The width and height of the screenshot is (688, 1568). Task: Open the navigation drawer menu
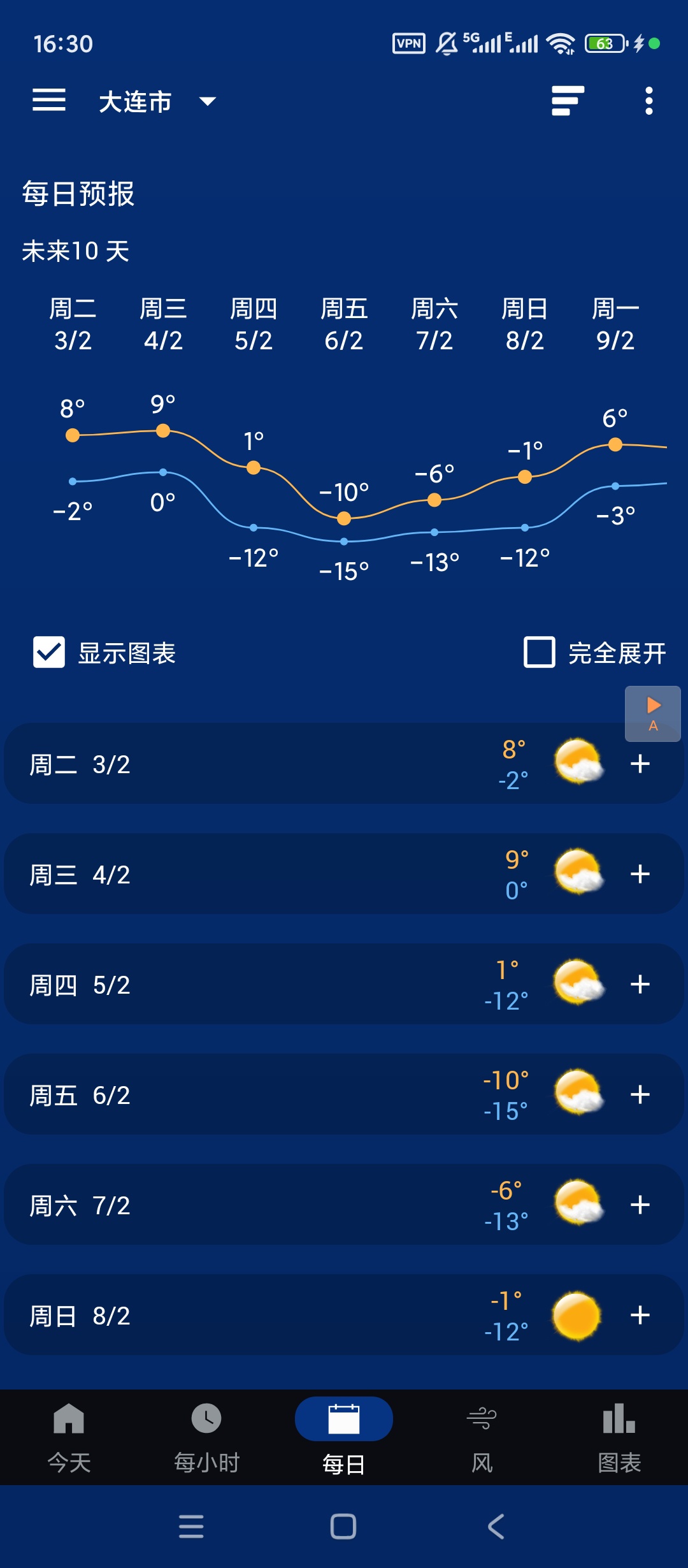tap(48, 101)
